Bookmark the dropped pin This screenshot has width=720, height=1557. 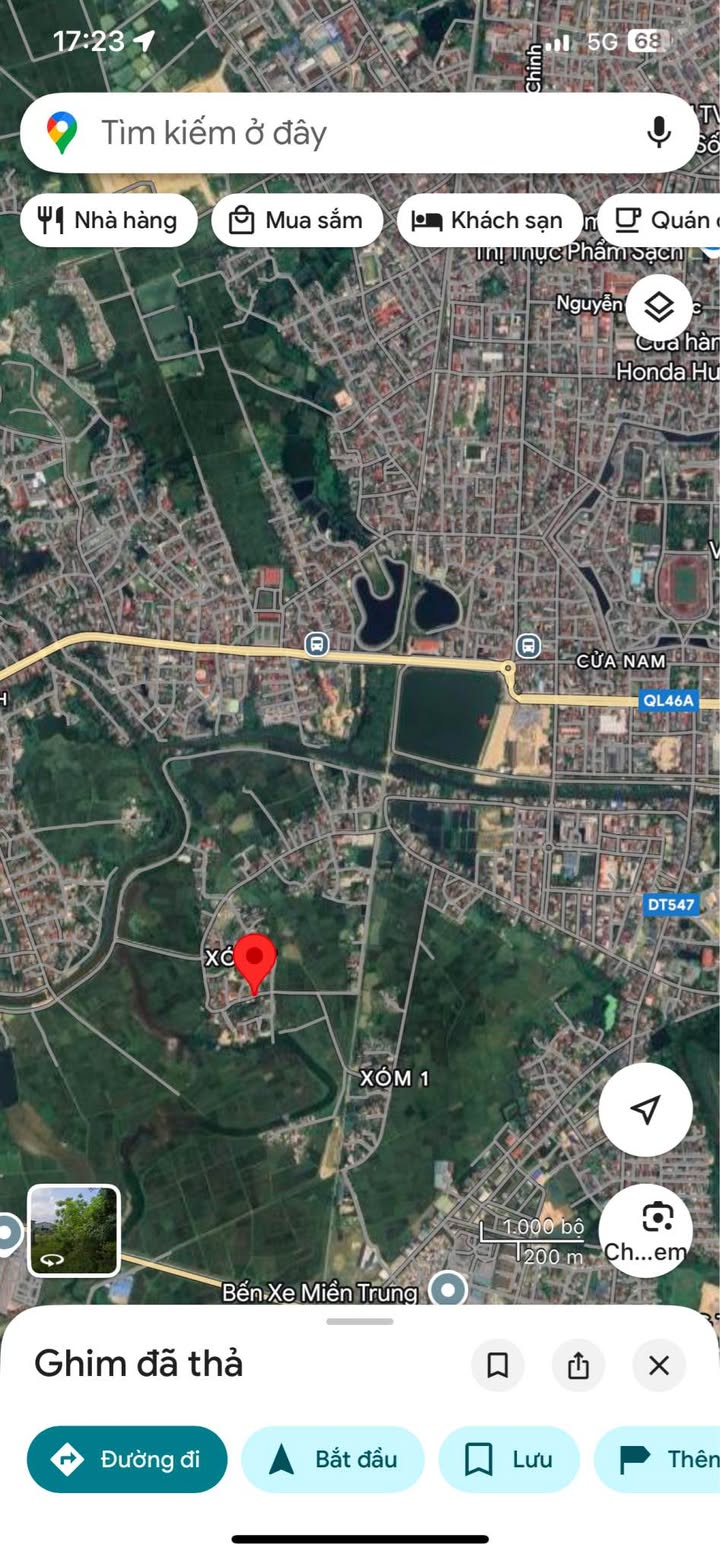497,1365
